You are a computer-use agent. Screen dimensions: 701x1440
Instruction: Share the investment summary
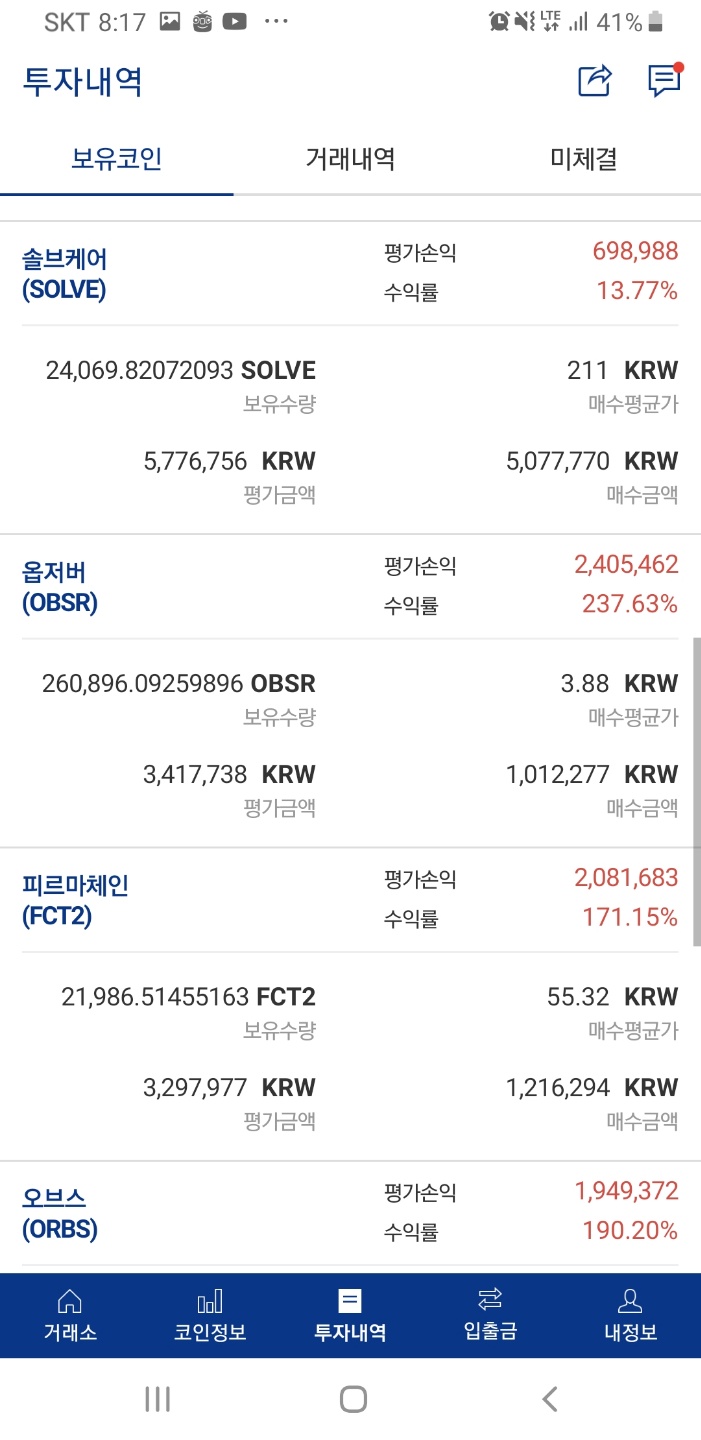[x=594, y=81]
